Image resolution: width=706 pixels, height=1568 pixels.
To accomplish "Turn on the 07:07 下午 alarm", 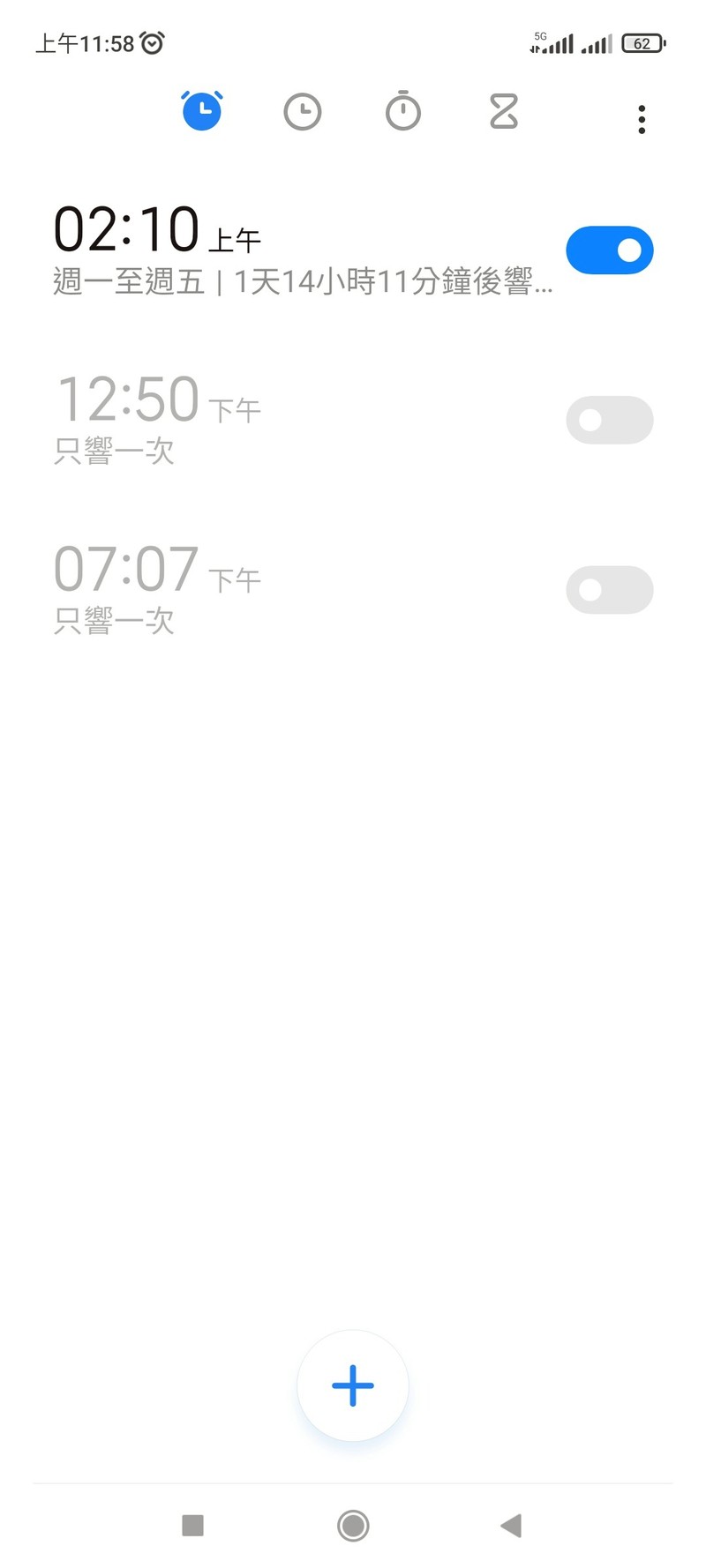I will tap(609, 590).
